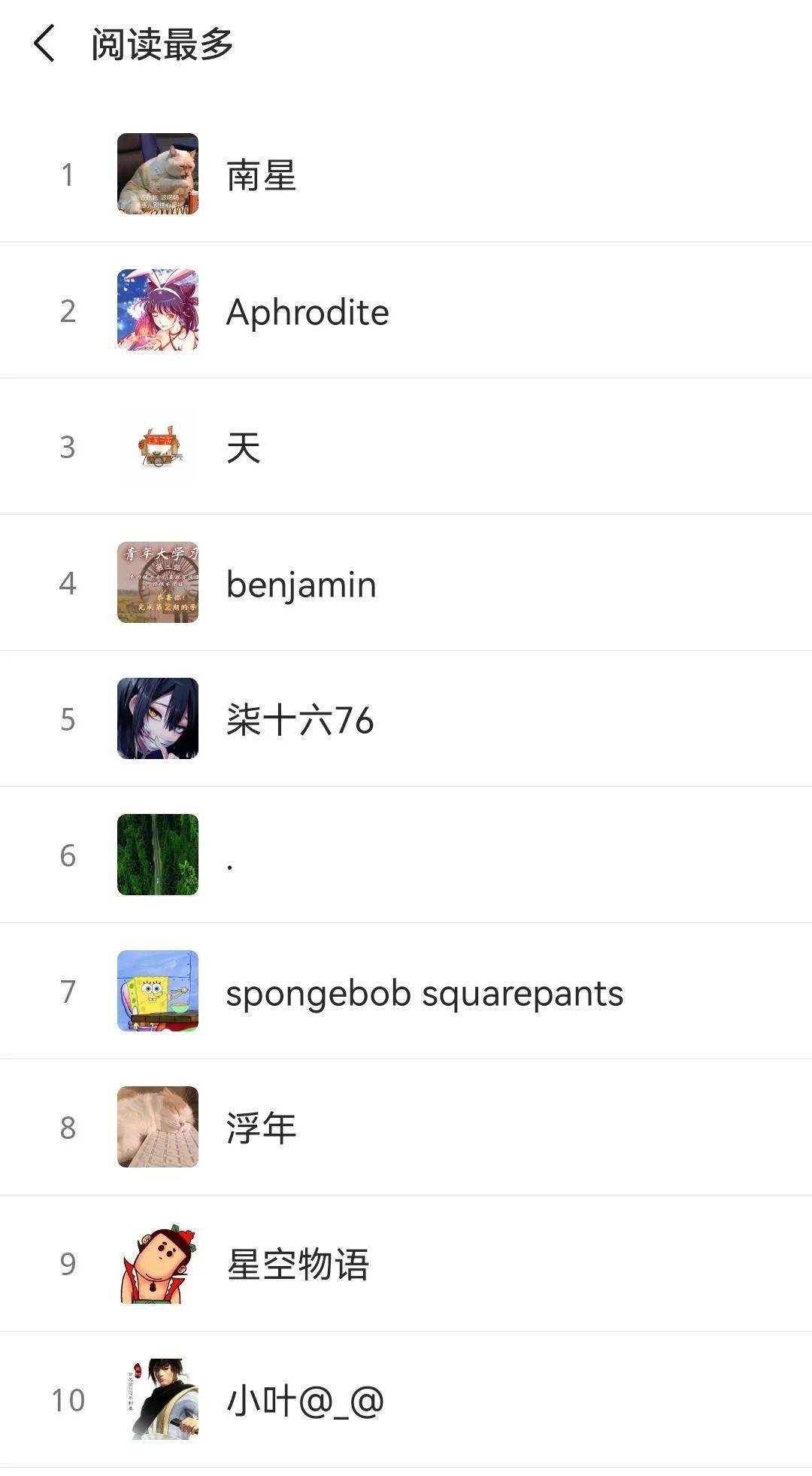The image size is (812, 1476).
Task: Select 浮年 in the list
Action: tap(406, 1128)
